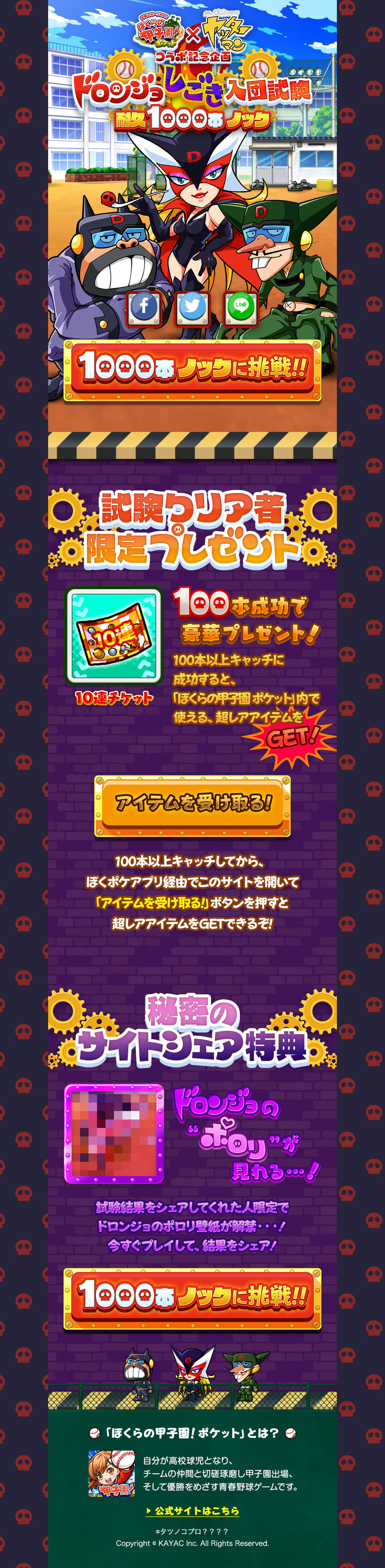Start the 1000本ノックに挑戦 button under share icons
The width and height of the screenshot is (385, 1568).
click(192, 370)
